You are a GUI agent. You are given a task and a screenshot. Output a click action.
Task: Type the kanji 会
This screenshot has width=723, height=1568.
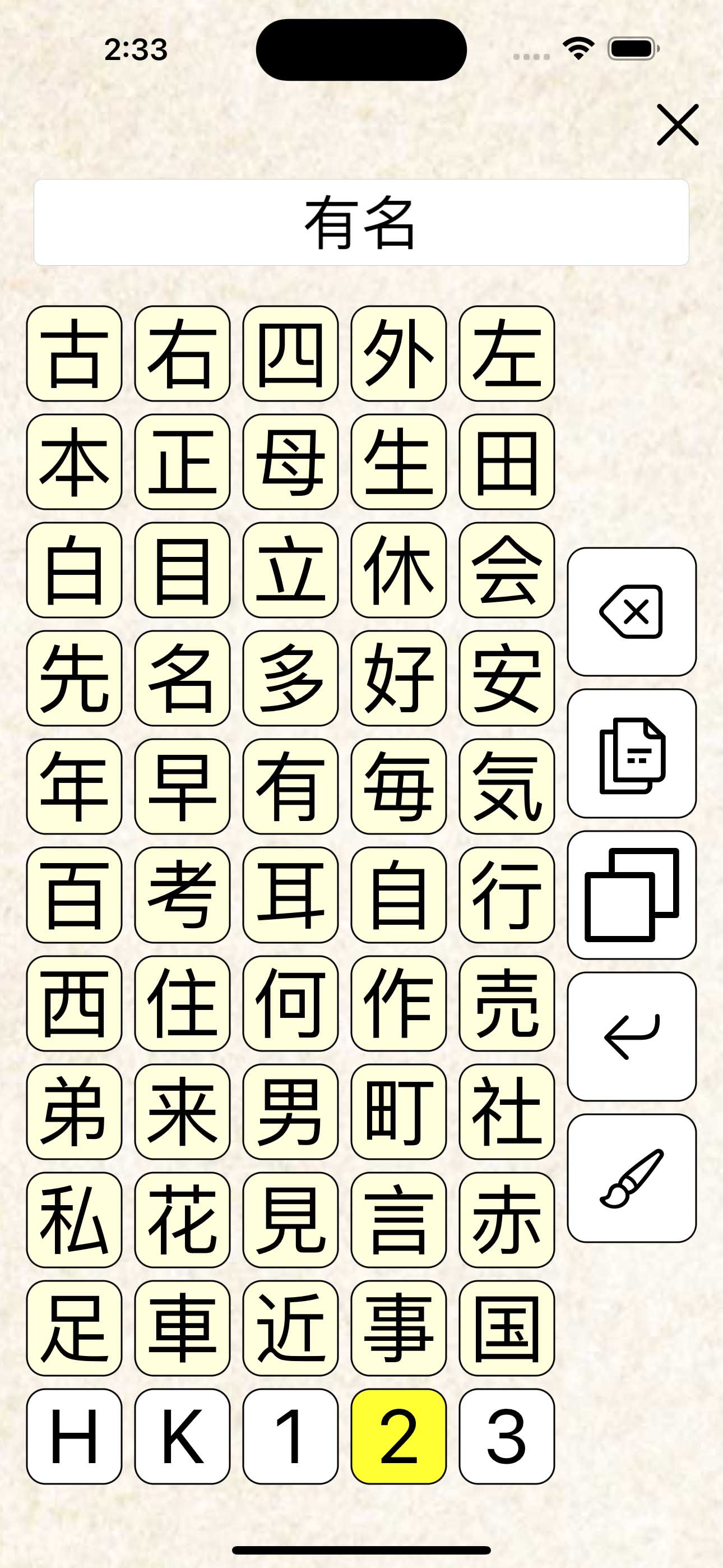click(x=507, y=570)
